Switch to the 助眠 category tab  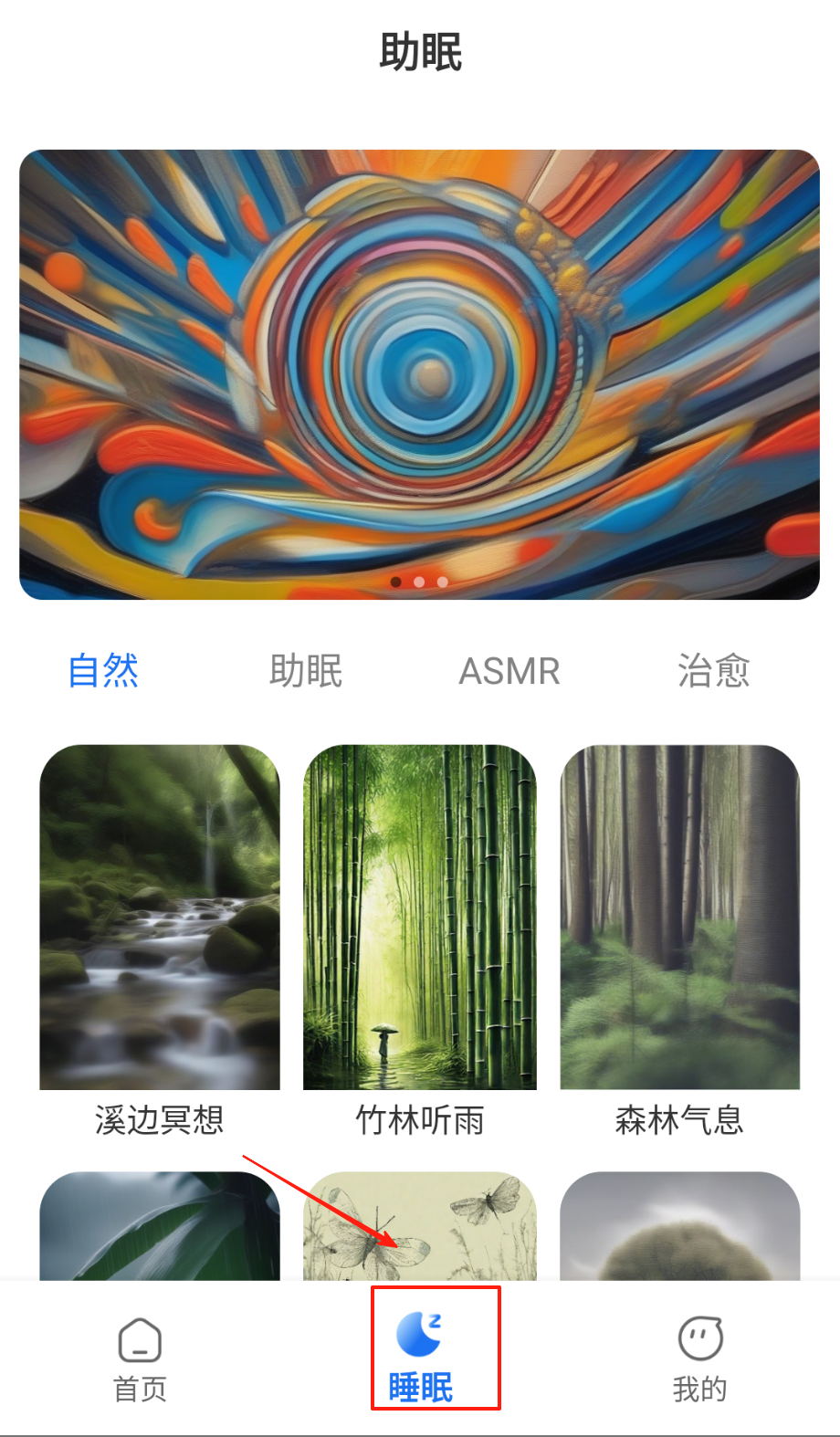coord(306,671)
